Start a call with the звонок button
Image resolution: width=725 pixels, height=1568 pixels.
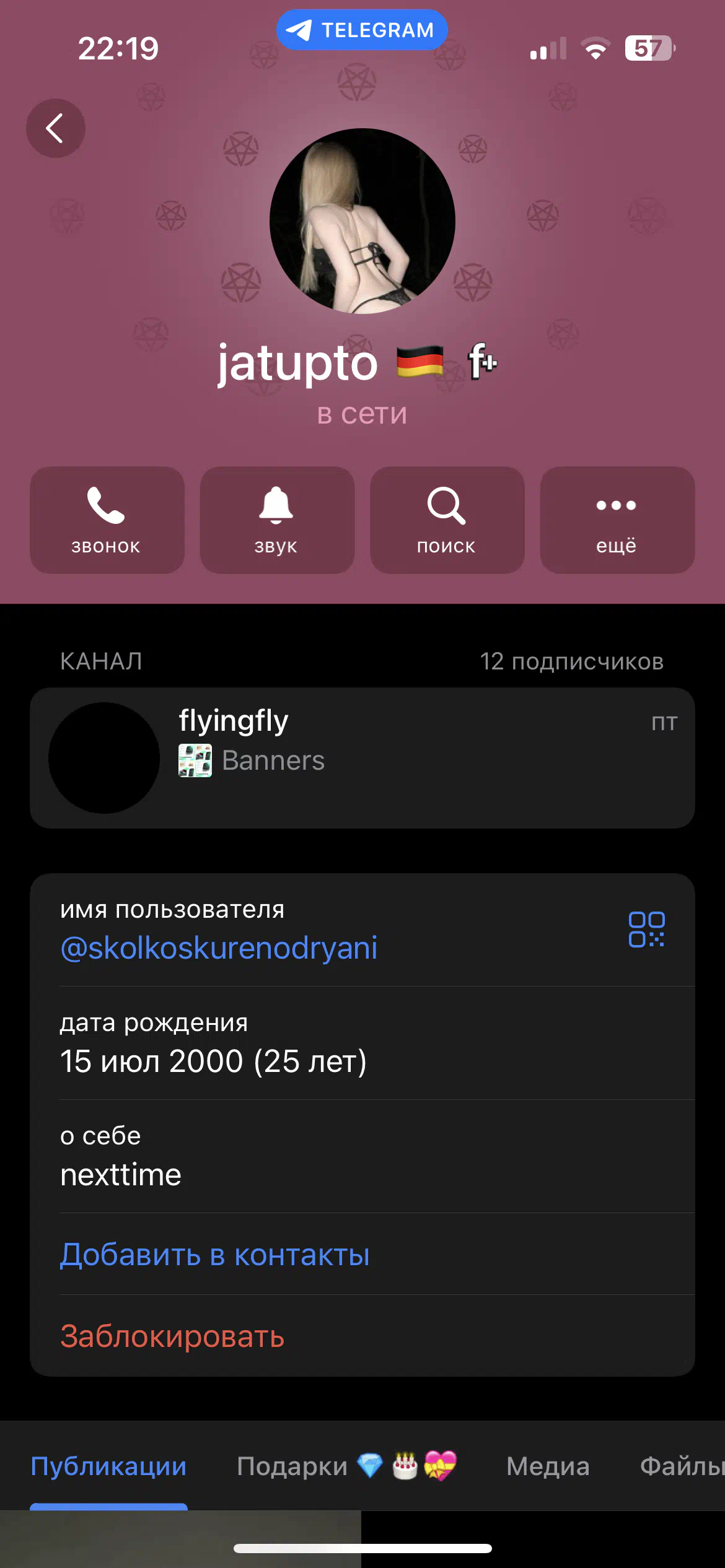[107, 520]
